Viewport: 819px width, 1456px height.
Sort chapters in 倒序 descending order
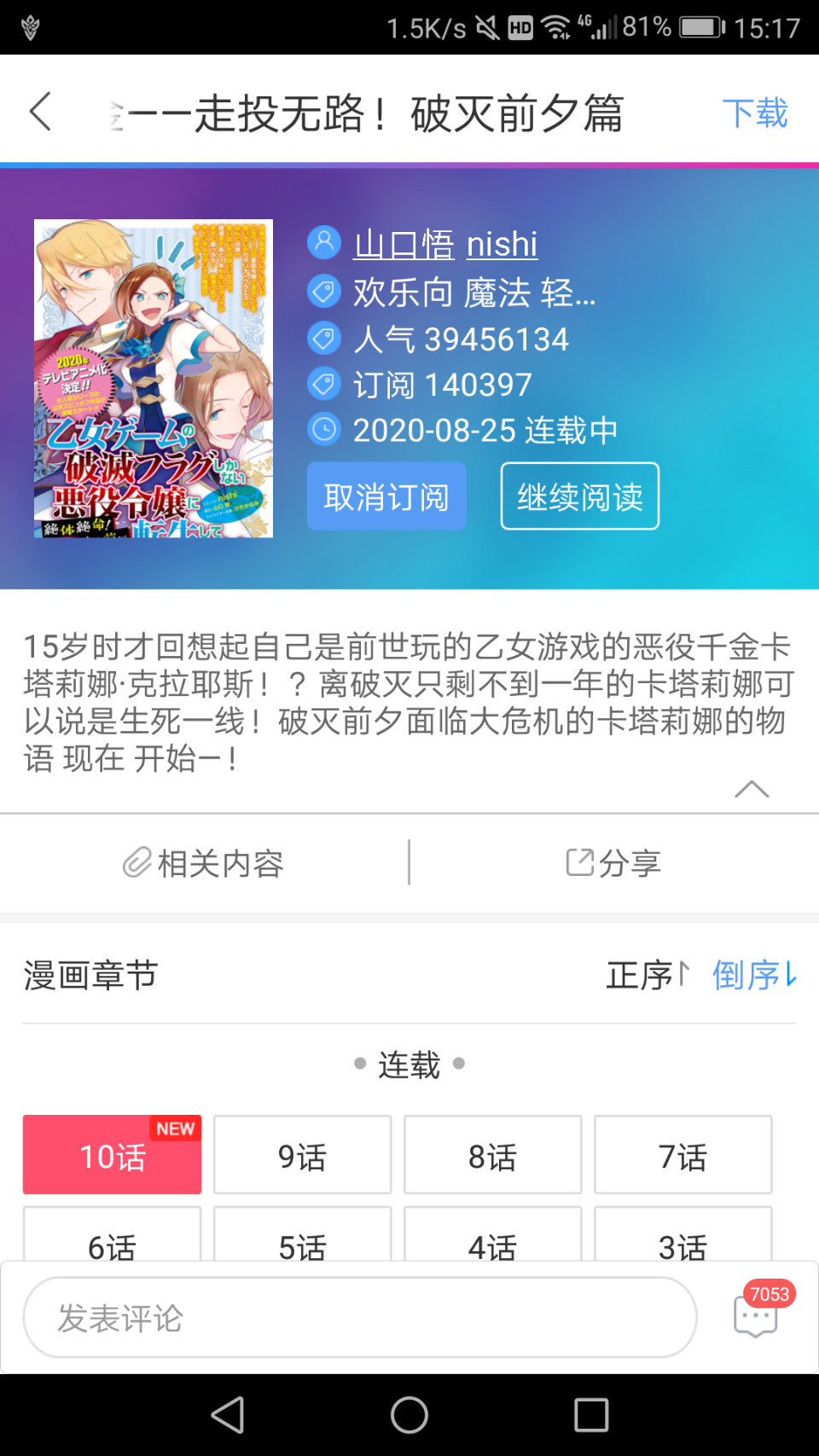754,975
